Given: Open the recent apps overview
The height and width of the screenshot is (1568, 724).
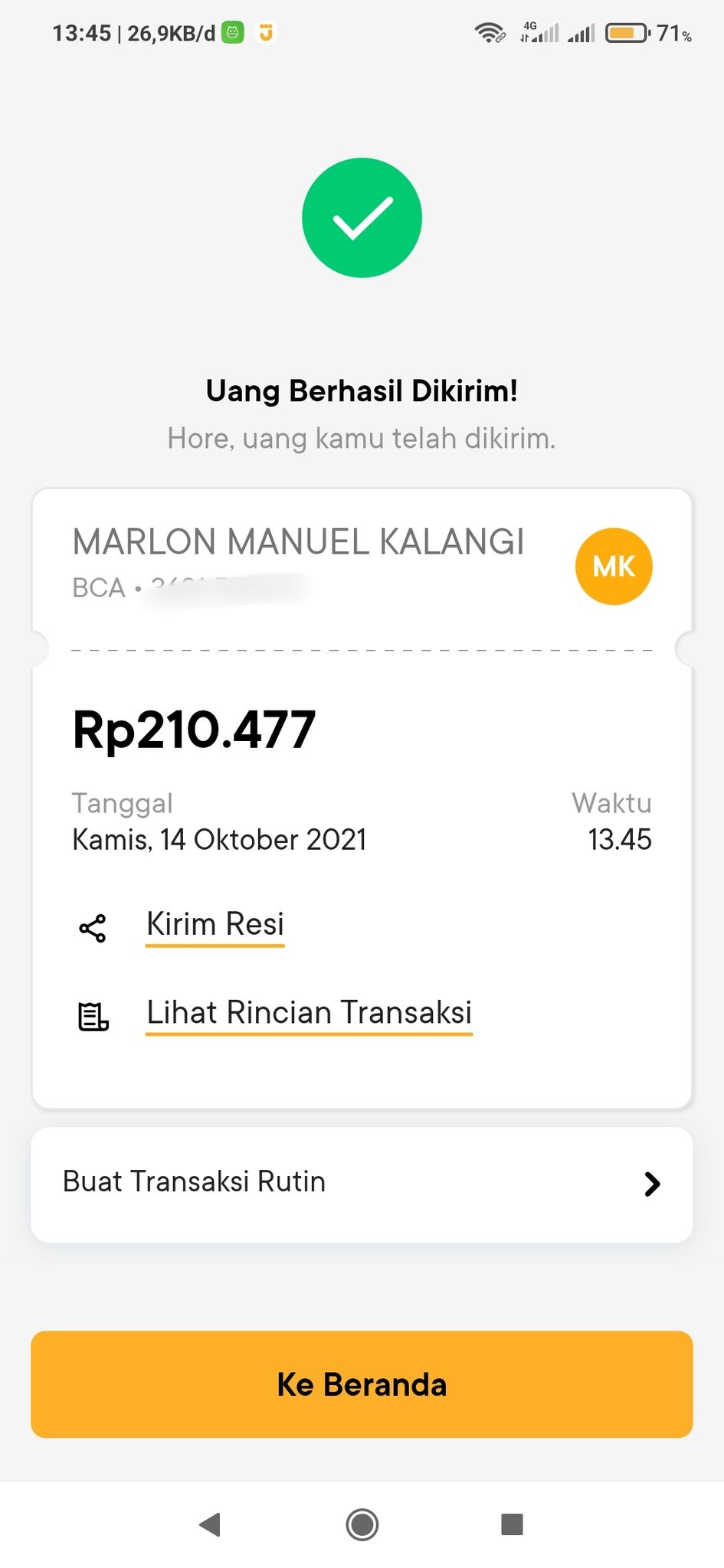Looking at the screenshot, I should [512, 1524].
